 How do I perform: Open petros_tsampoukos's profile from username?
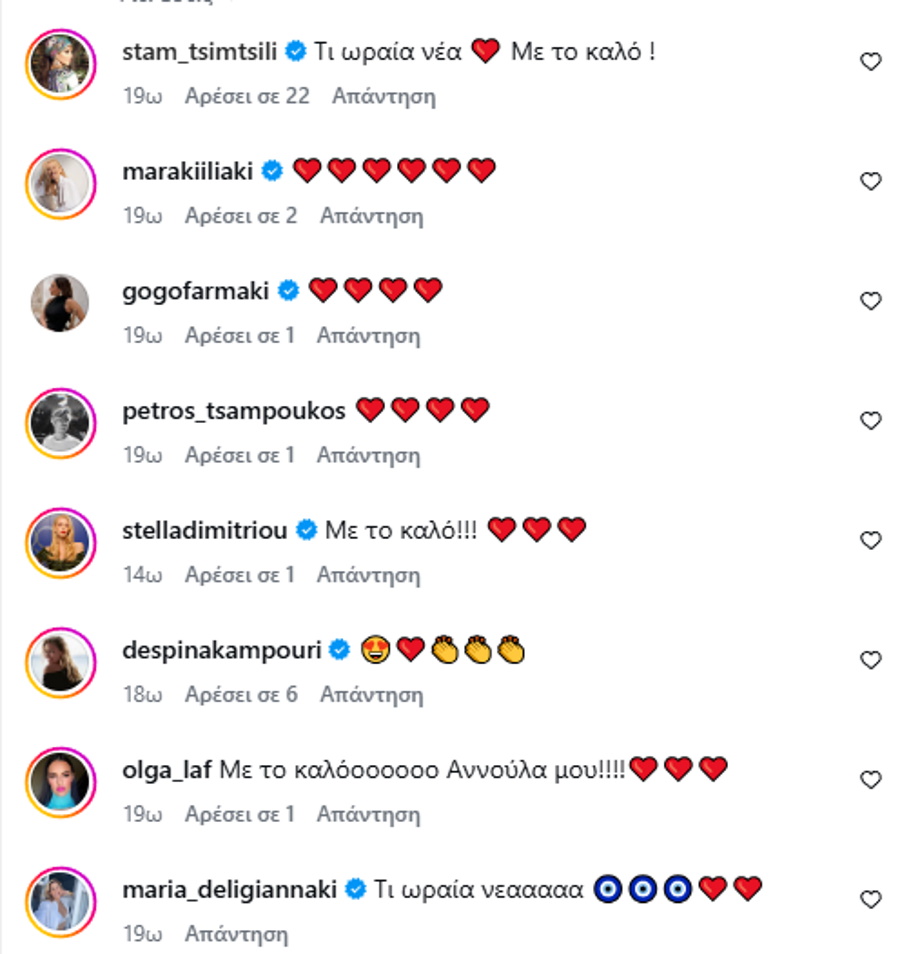234,410
